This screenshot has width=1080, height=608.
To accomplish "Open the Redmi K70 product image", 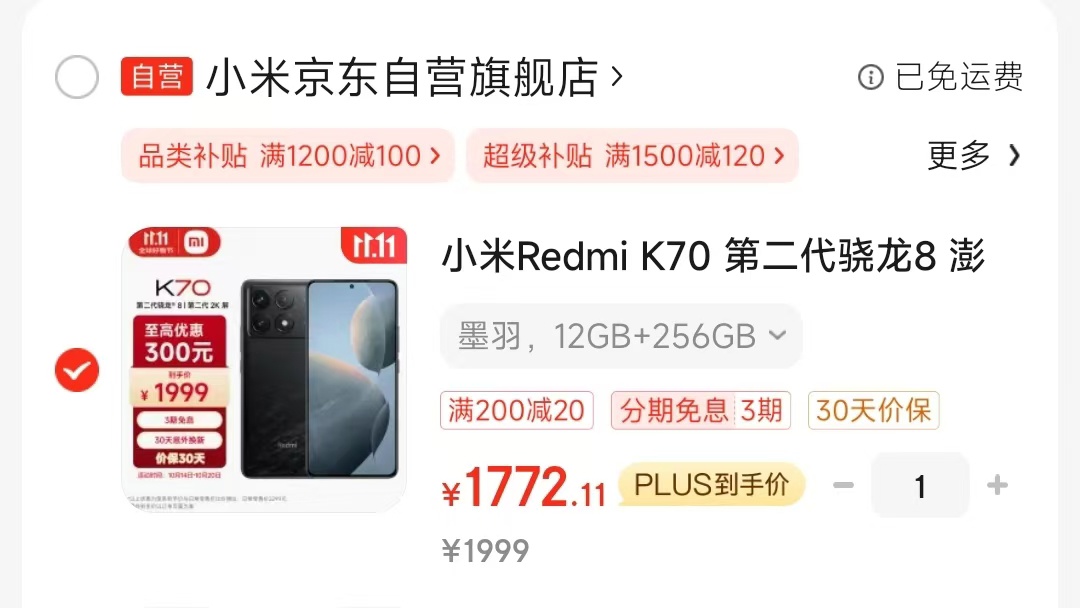I will pos(264,369).
